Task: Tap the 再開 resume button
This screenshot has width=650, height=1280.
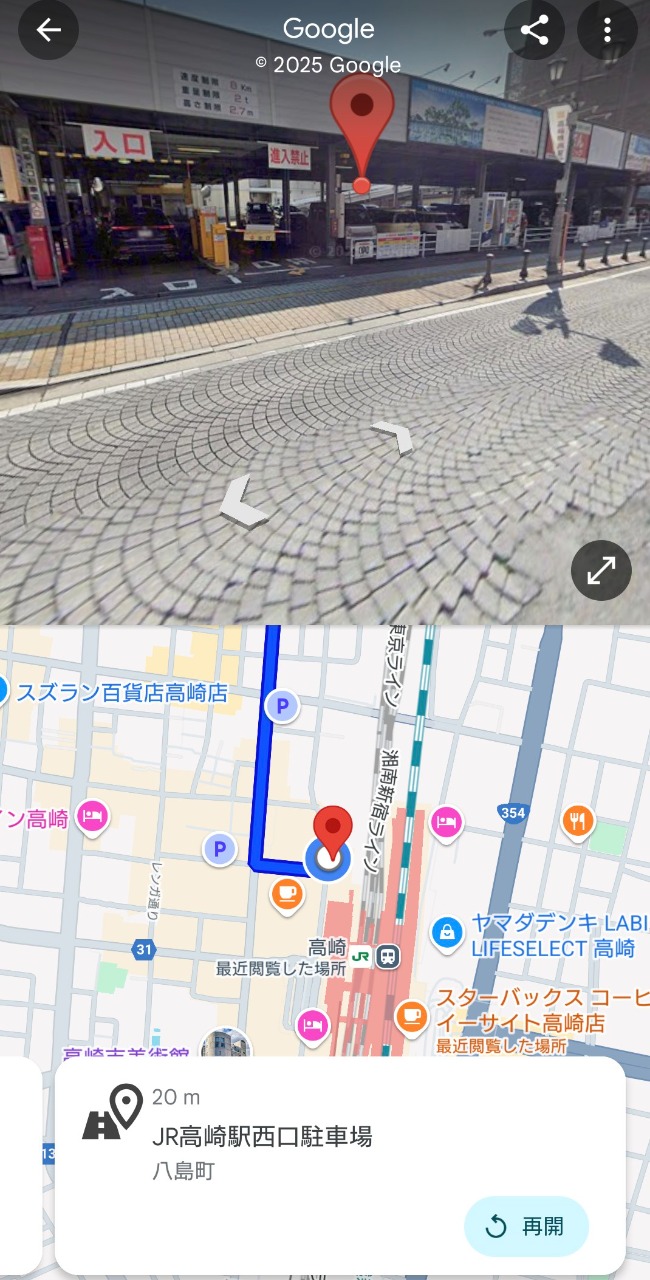Action: coord(527,1226)
